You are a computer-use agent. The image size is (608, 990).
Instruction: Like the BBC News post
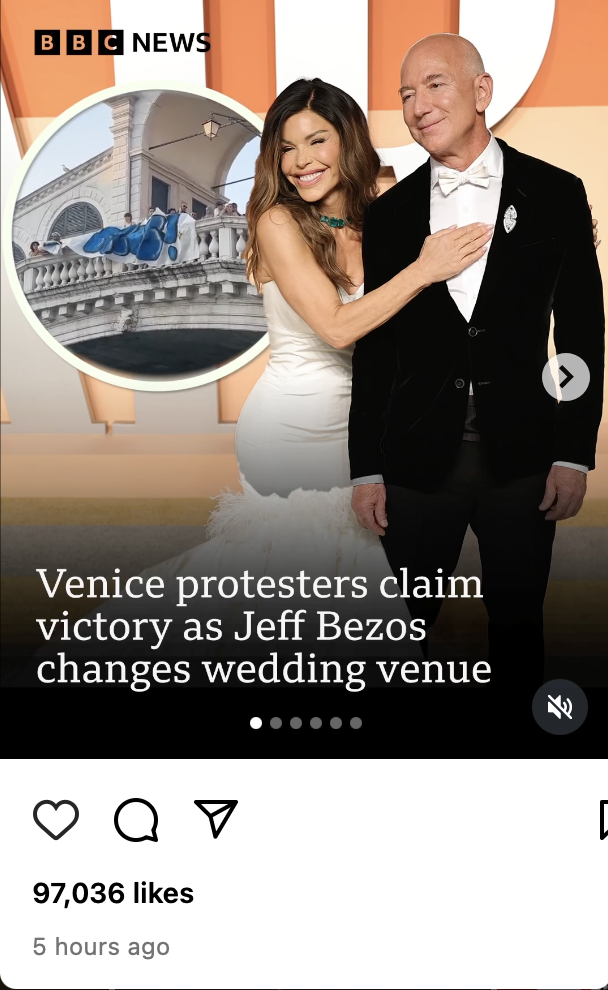56,820
